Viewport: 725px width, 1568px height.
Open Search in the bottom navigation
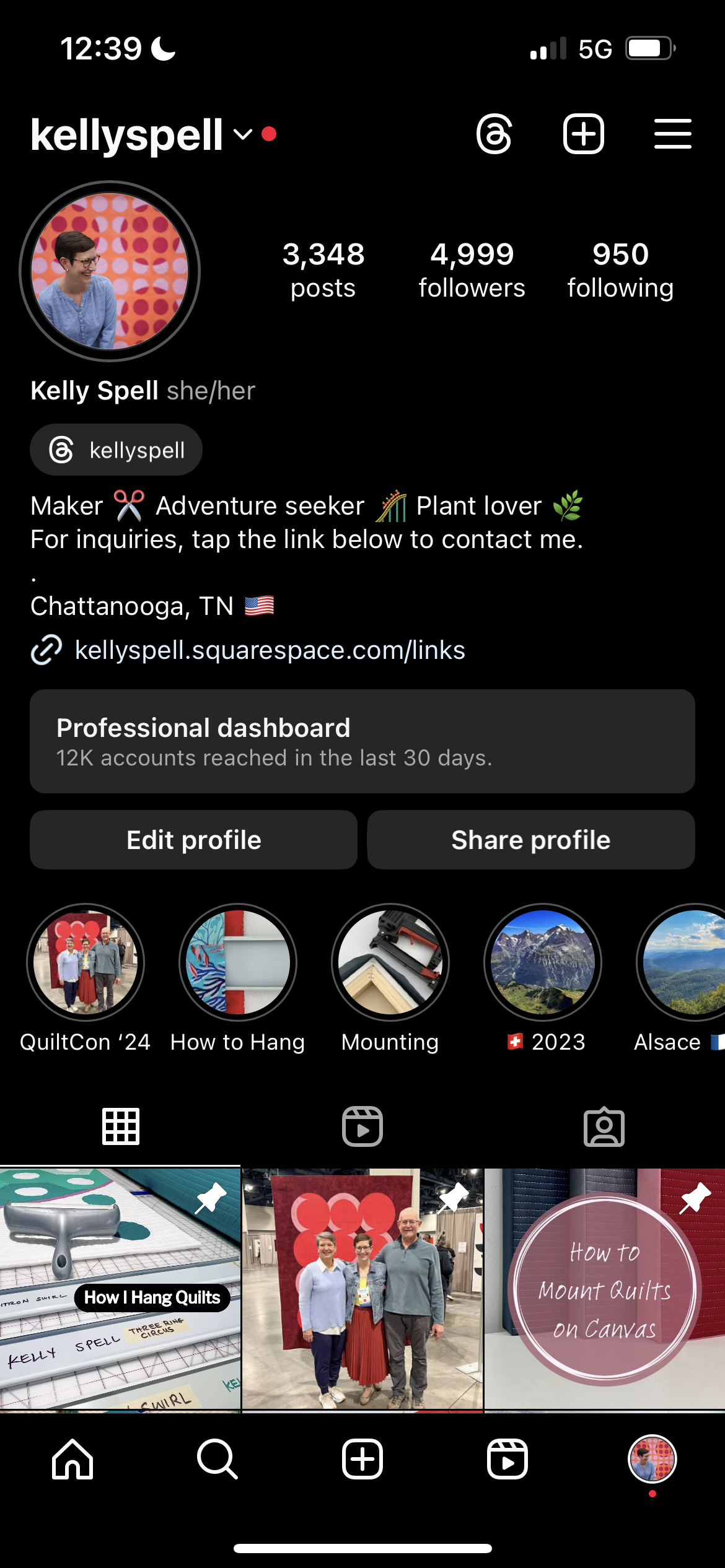(x=217, y=1459)
